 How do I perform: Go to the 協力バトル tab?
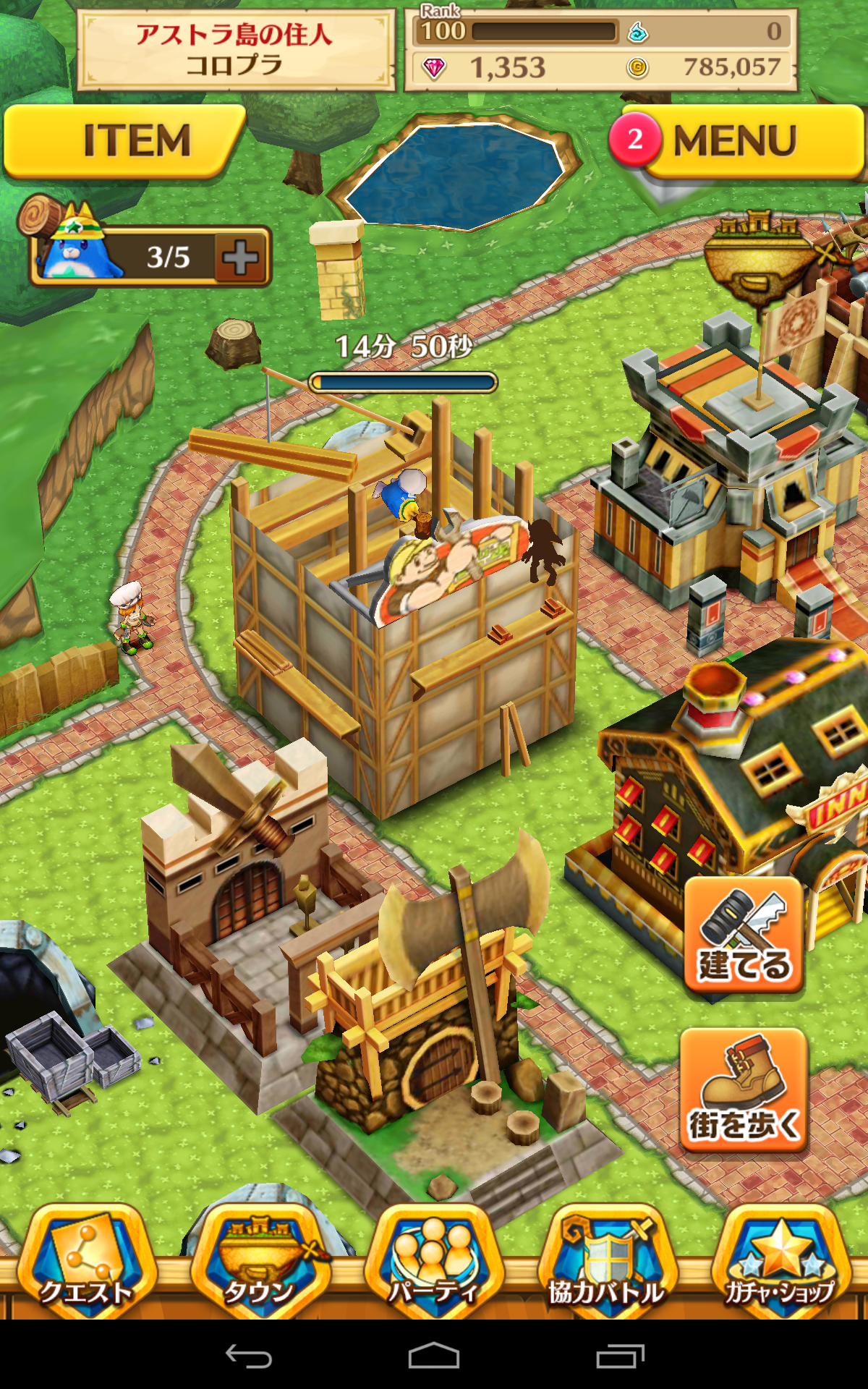point(608,1262)
